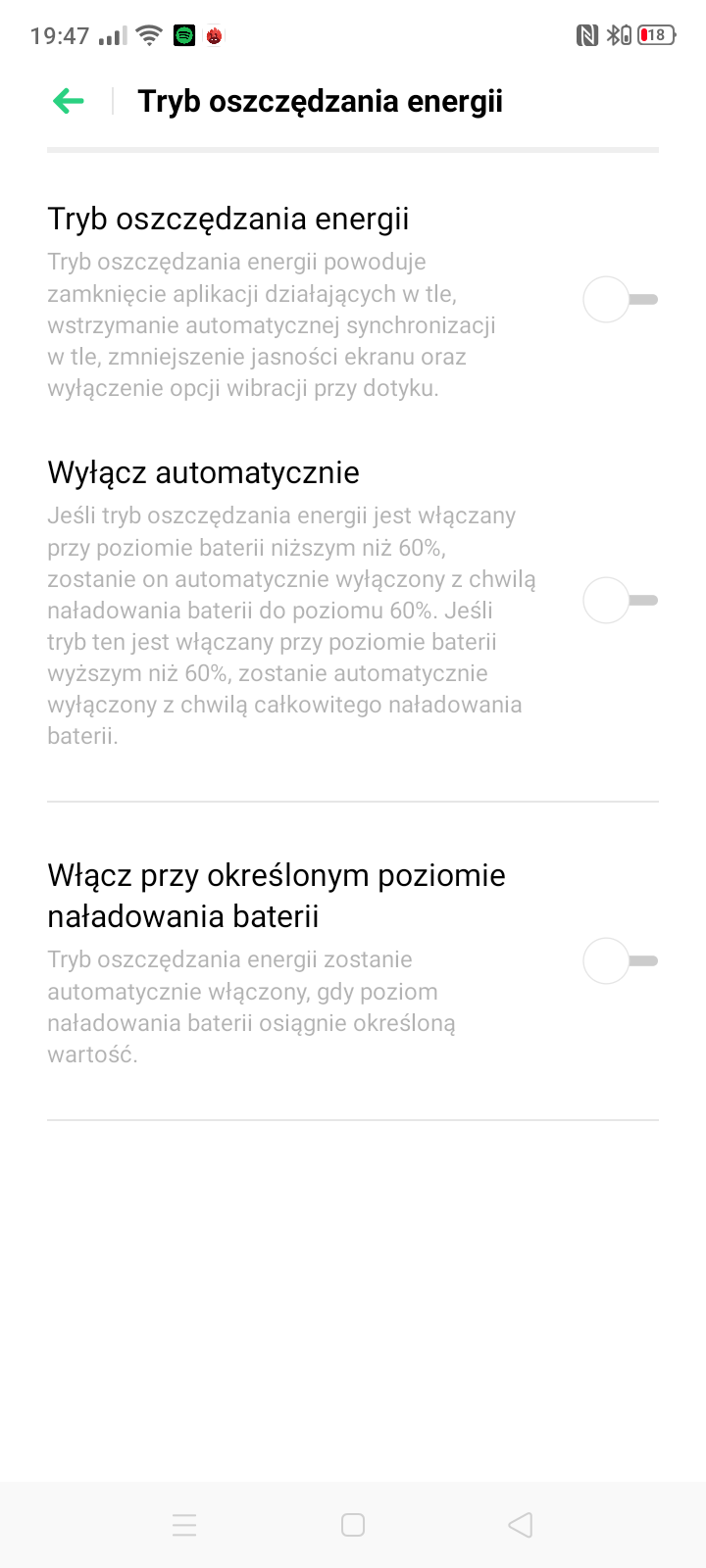Tap the system back triangle button

tap(521, 1525)
